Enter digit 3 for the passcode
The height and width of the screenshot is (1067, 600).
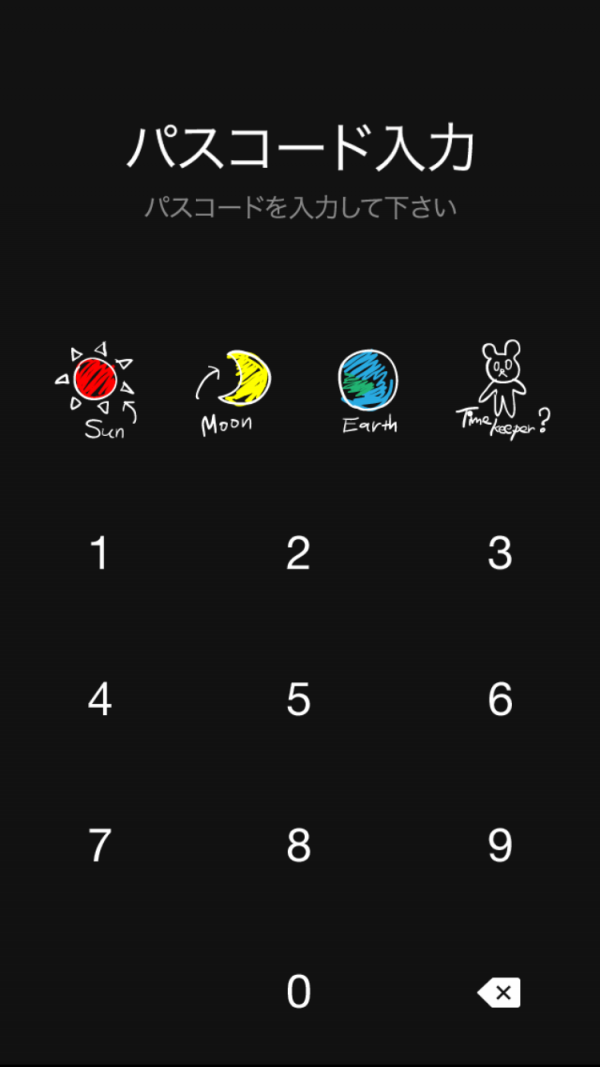(x=499, y=553)
